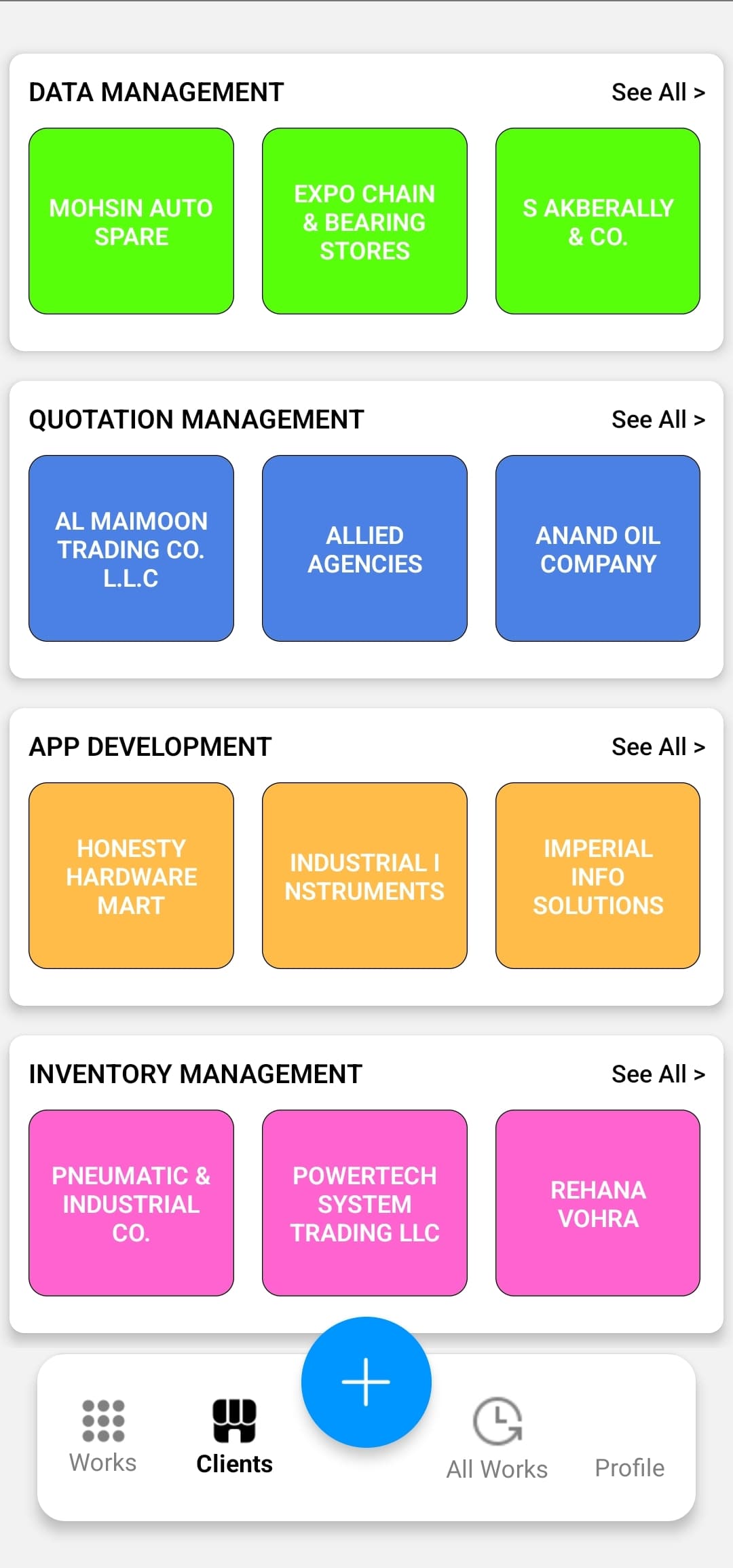See all Inventory Management clients
This screenshot has width=733, height=1568.
(658, 1074)
